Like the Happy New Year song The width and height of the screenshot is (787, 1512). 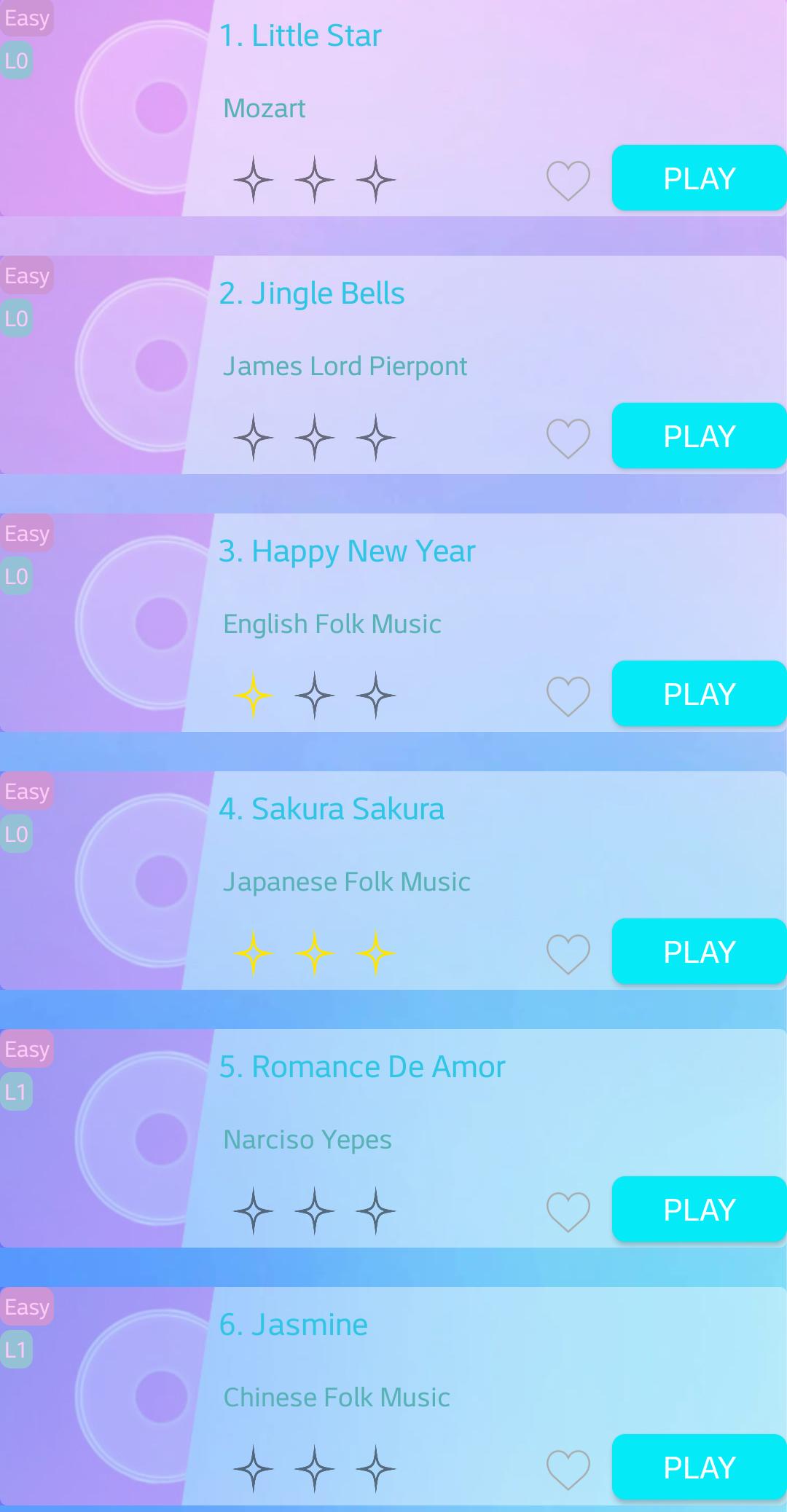pyautogui.click(x=568, y=696)
